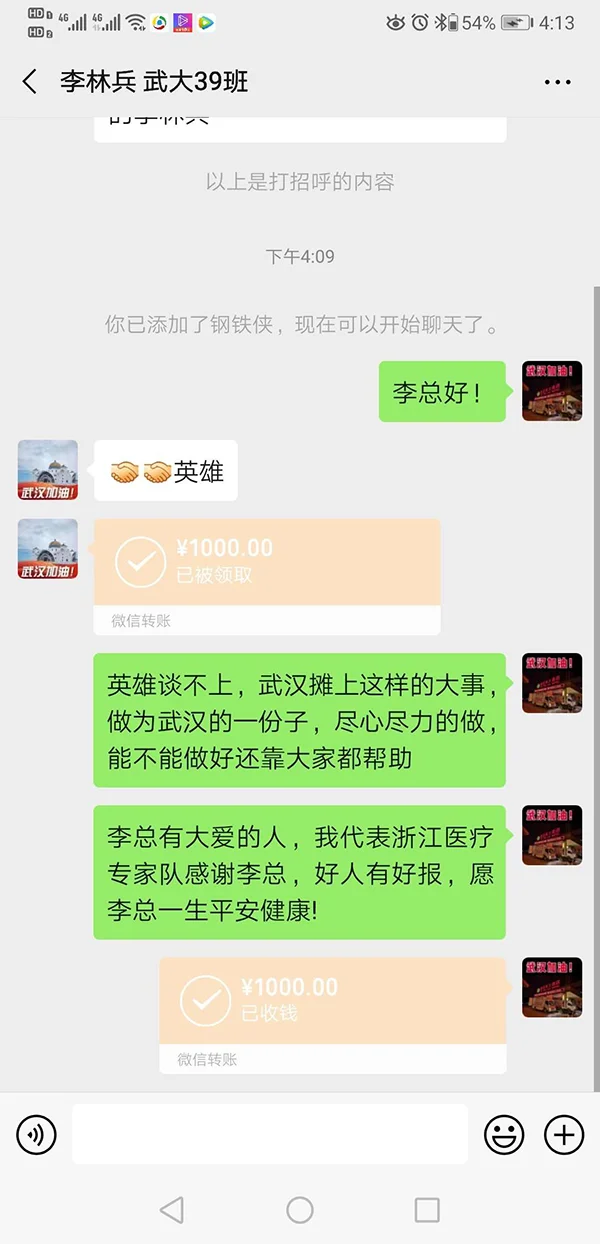Open the chat info overflow menu

(x=557, y=82)
